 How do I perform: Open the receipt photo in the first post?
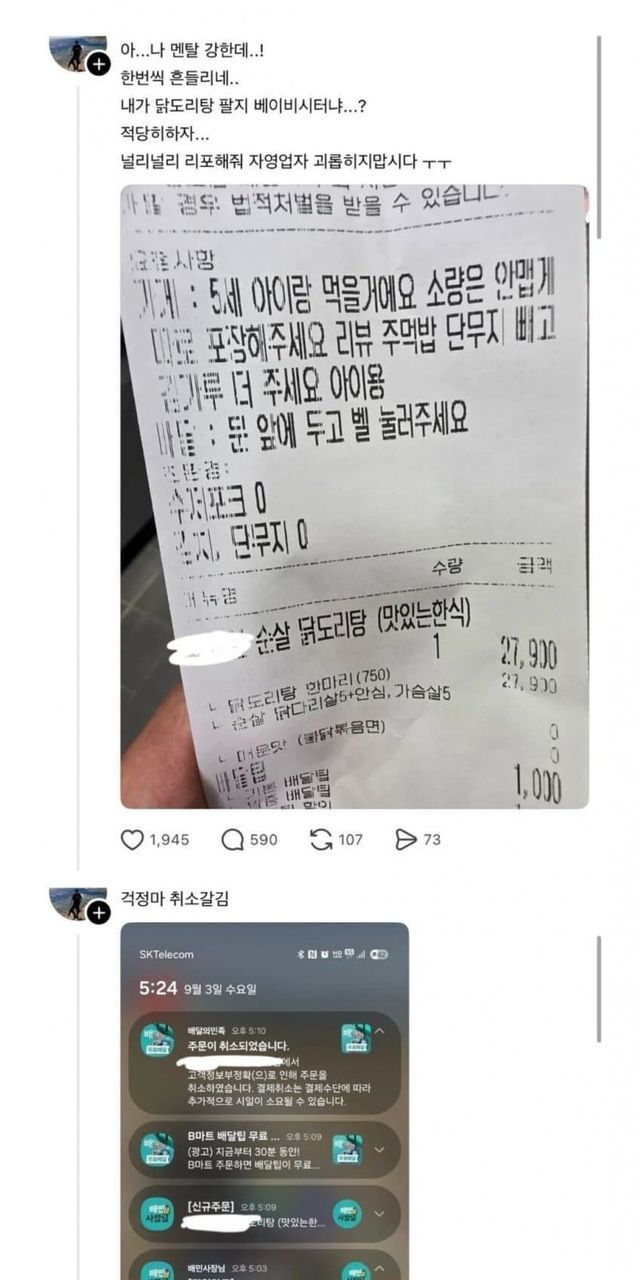[x=354, y=497]
